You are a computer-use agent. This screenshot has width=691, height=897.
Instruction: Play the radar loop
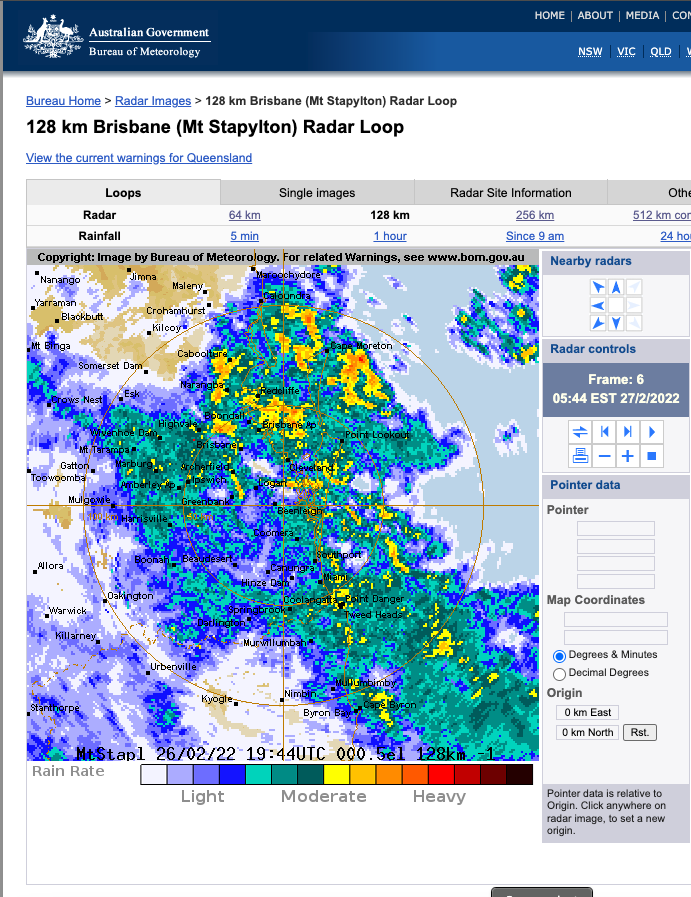tap(651, 432)
